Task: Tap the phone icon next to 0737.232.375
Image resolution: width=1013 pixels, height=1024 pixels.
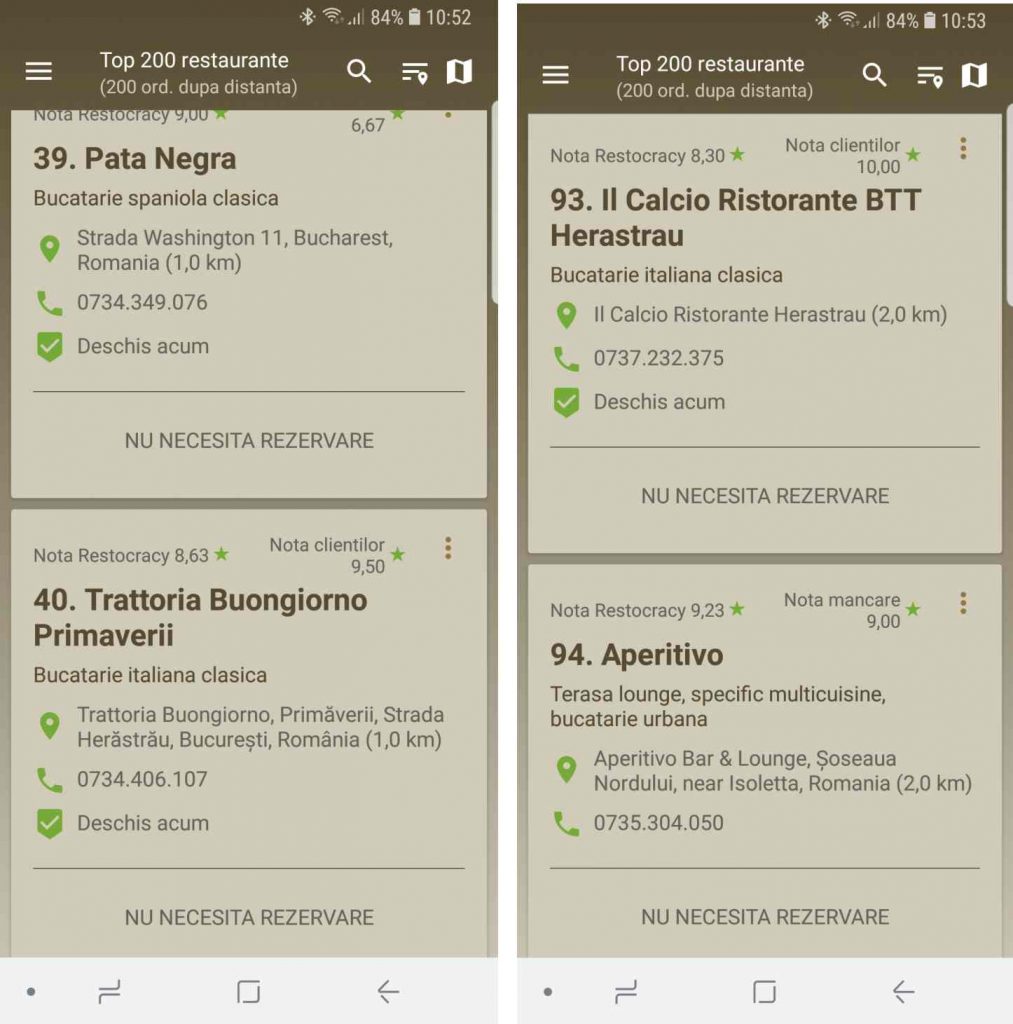Action: (x=568, y=358)
